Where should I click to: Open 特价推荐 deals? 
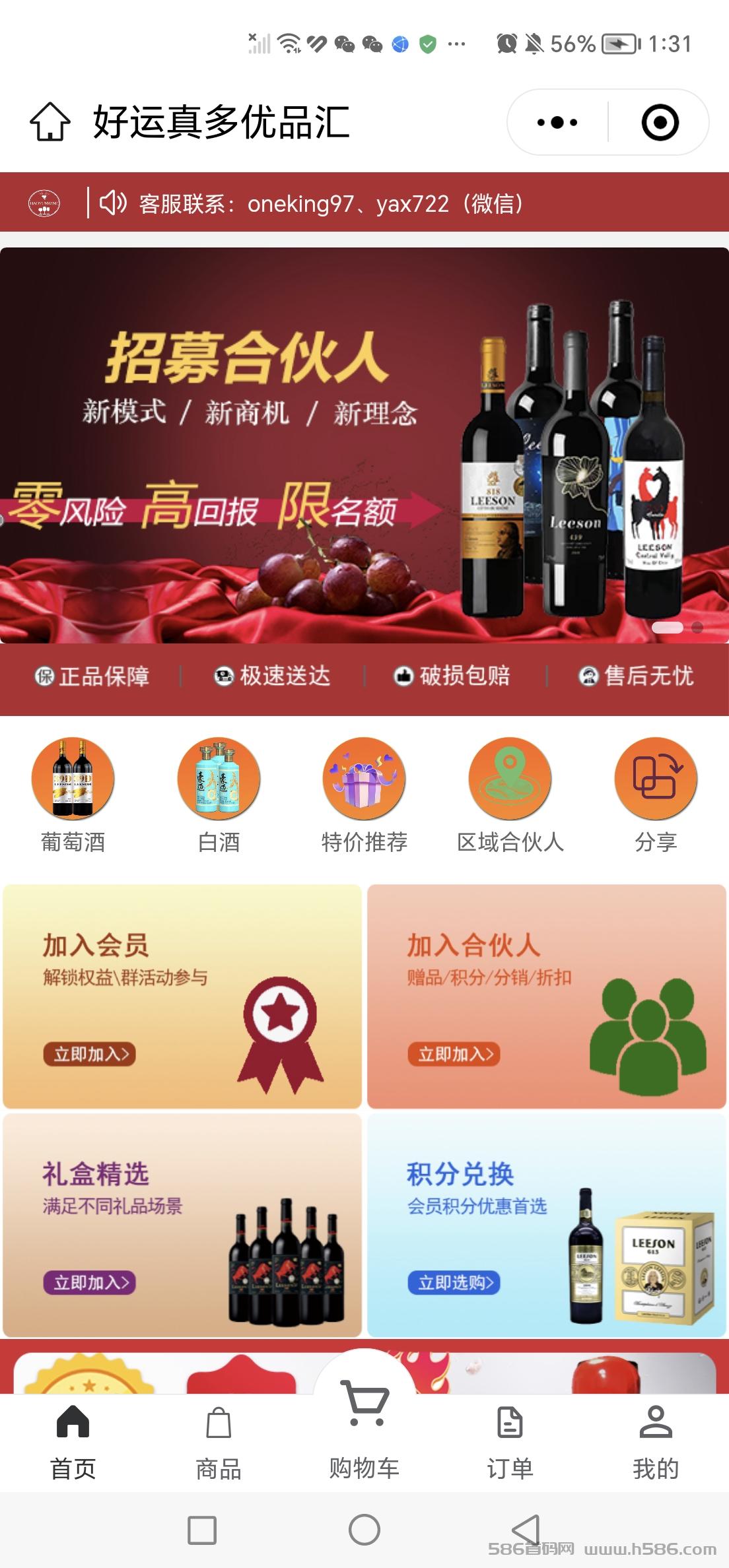(364, 796)
